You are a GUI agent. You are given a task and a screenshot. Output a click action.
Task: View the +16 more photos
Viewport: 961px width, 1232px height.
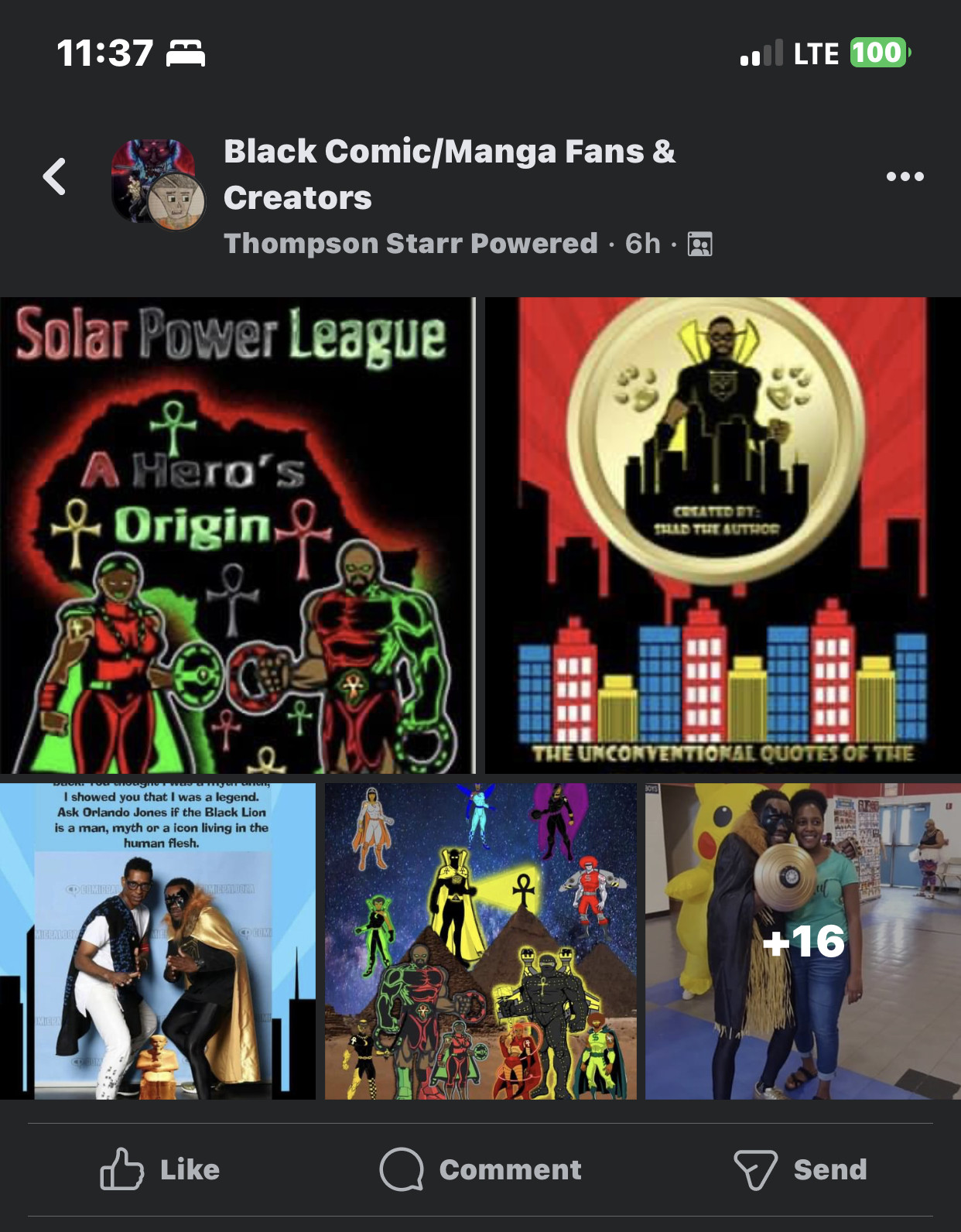pyautogui.click(x=802, y=941)
